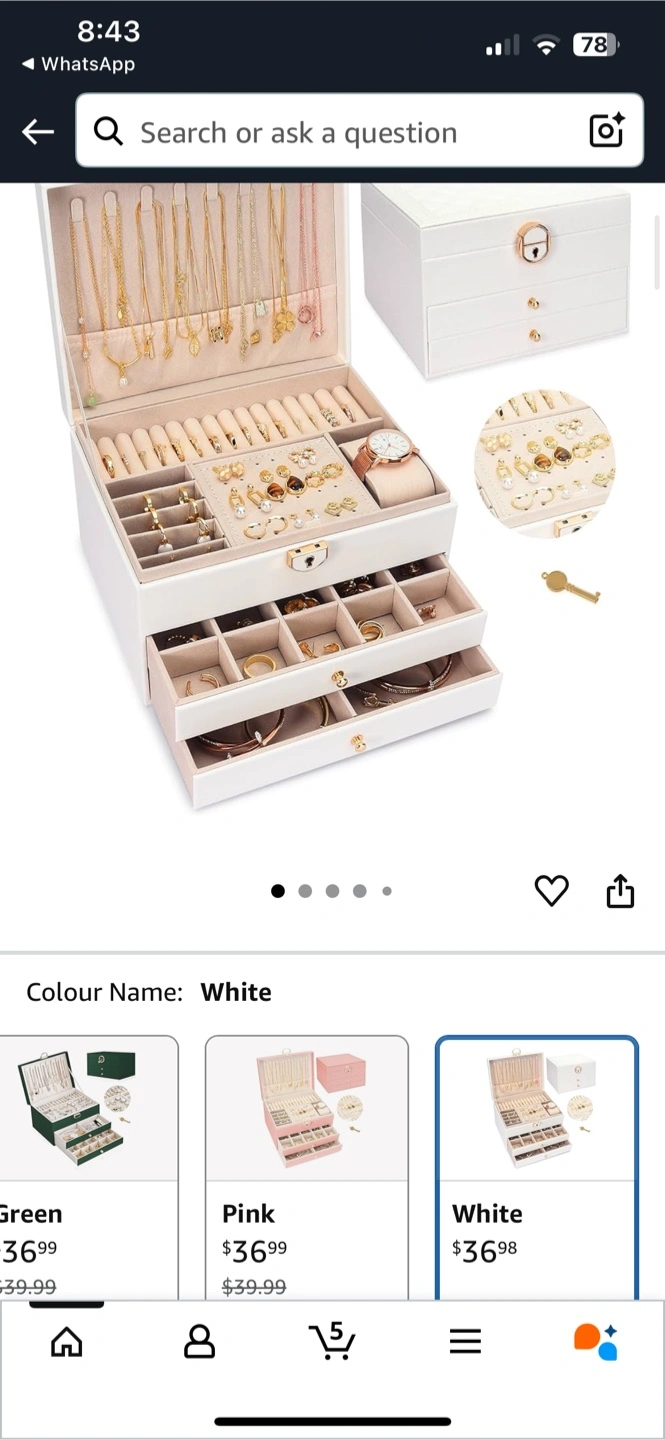Open camera lens search in the search bar

pos(606,131)
